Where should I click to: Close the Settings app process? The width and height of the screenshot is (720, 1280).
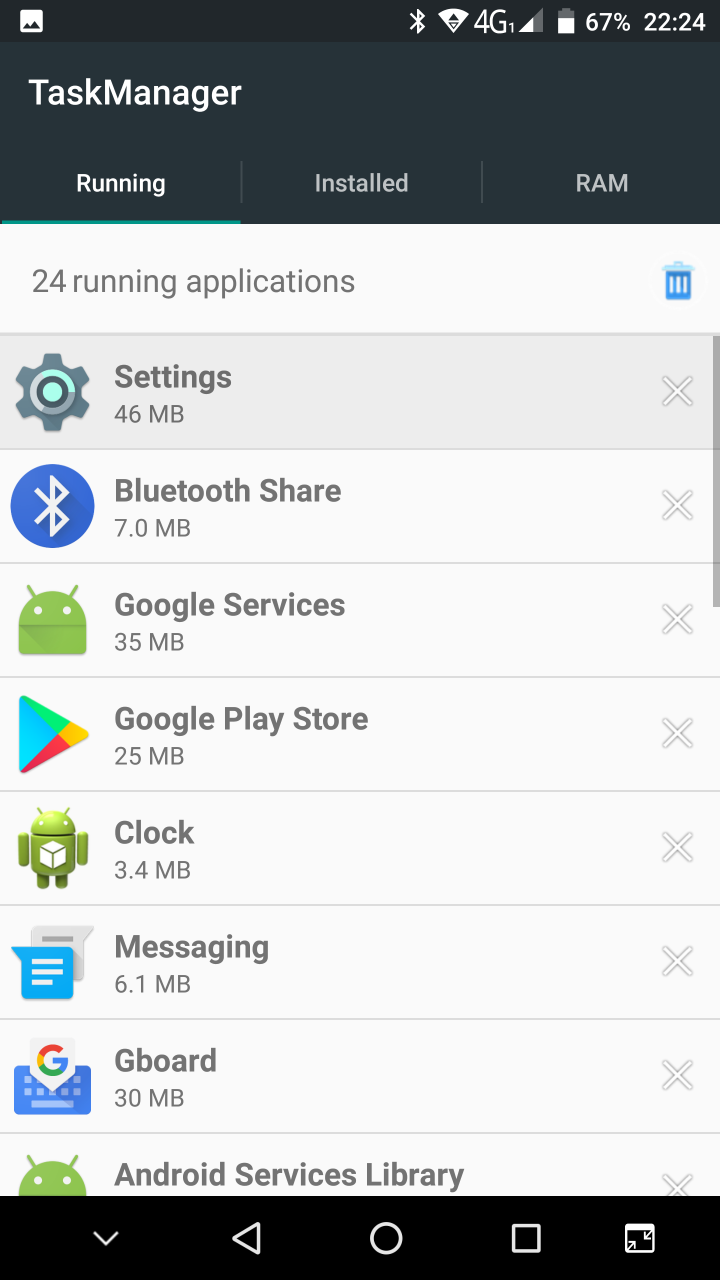click(x=677, y=392)
